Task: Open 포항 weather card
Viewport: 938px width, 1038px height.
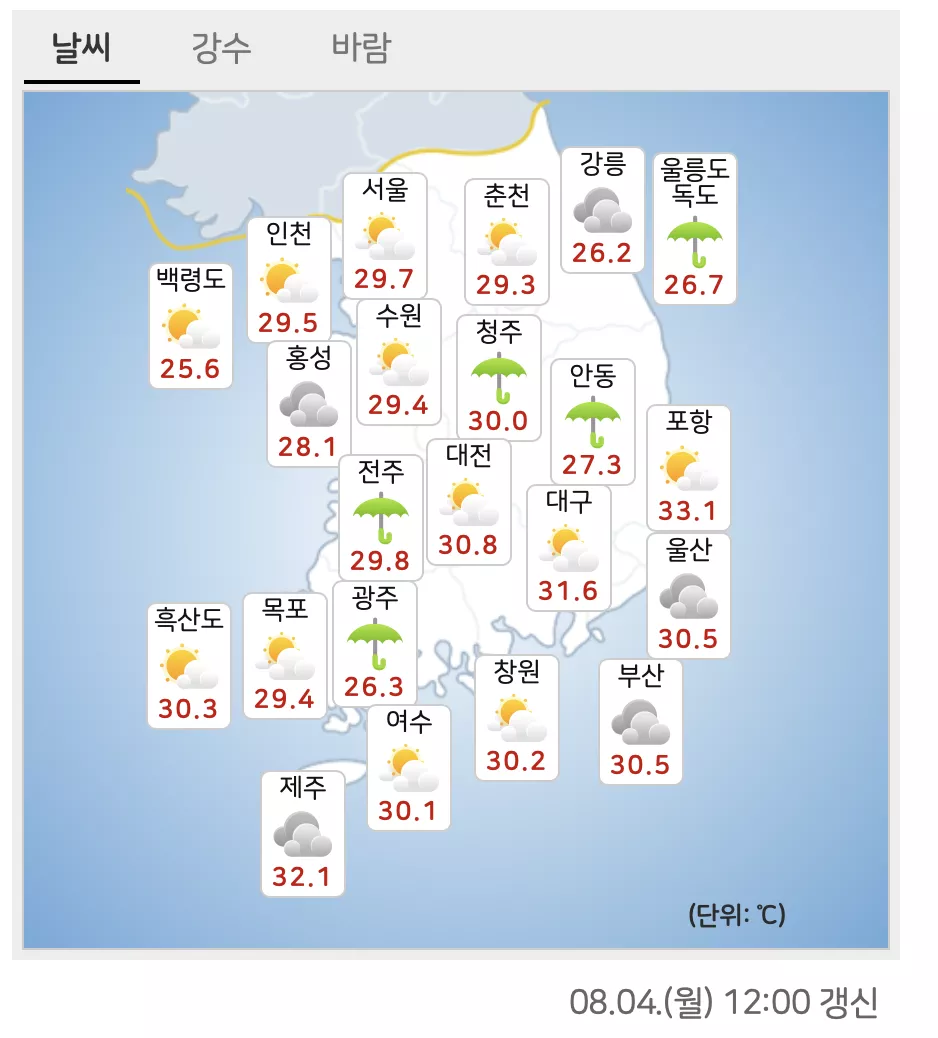Action: [688, 467]
